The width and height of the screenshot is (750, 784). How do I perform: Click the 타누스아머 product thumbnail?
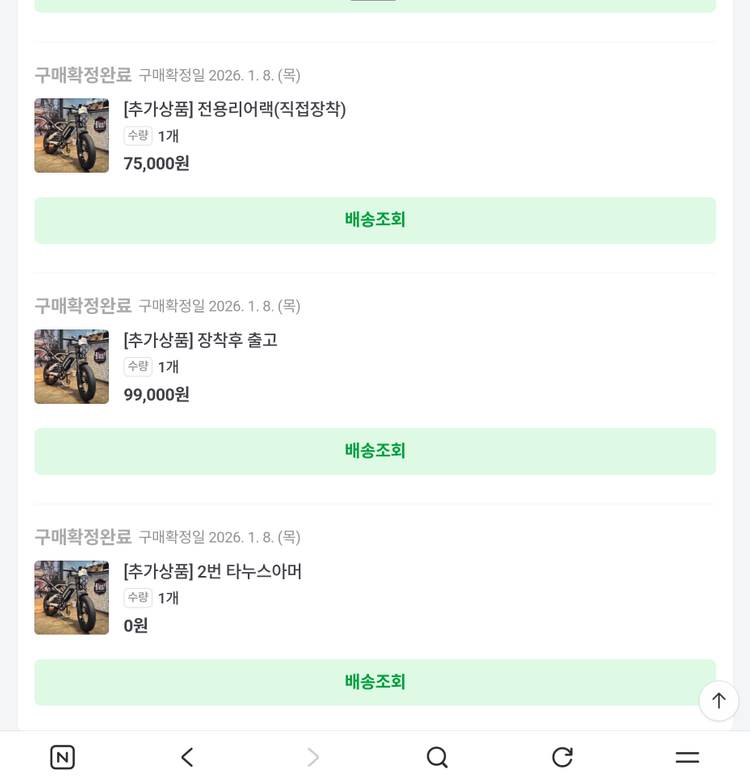tap(71, 597)
